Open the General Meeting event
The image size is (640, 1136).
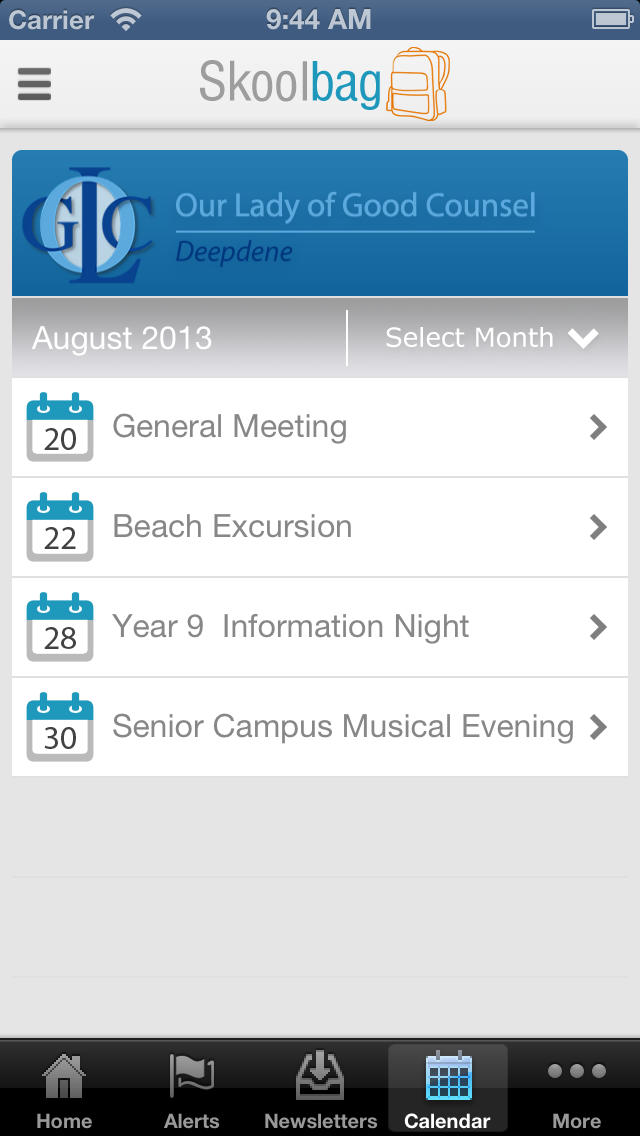click(x=320, y=427)
